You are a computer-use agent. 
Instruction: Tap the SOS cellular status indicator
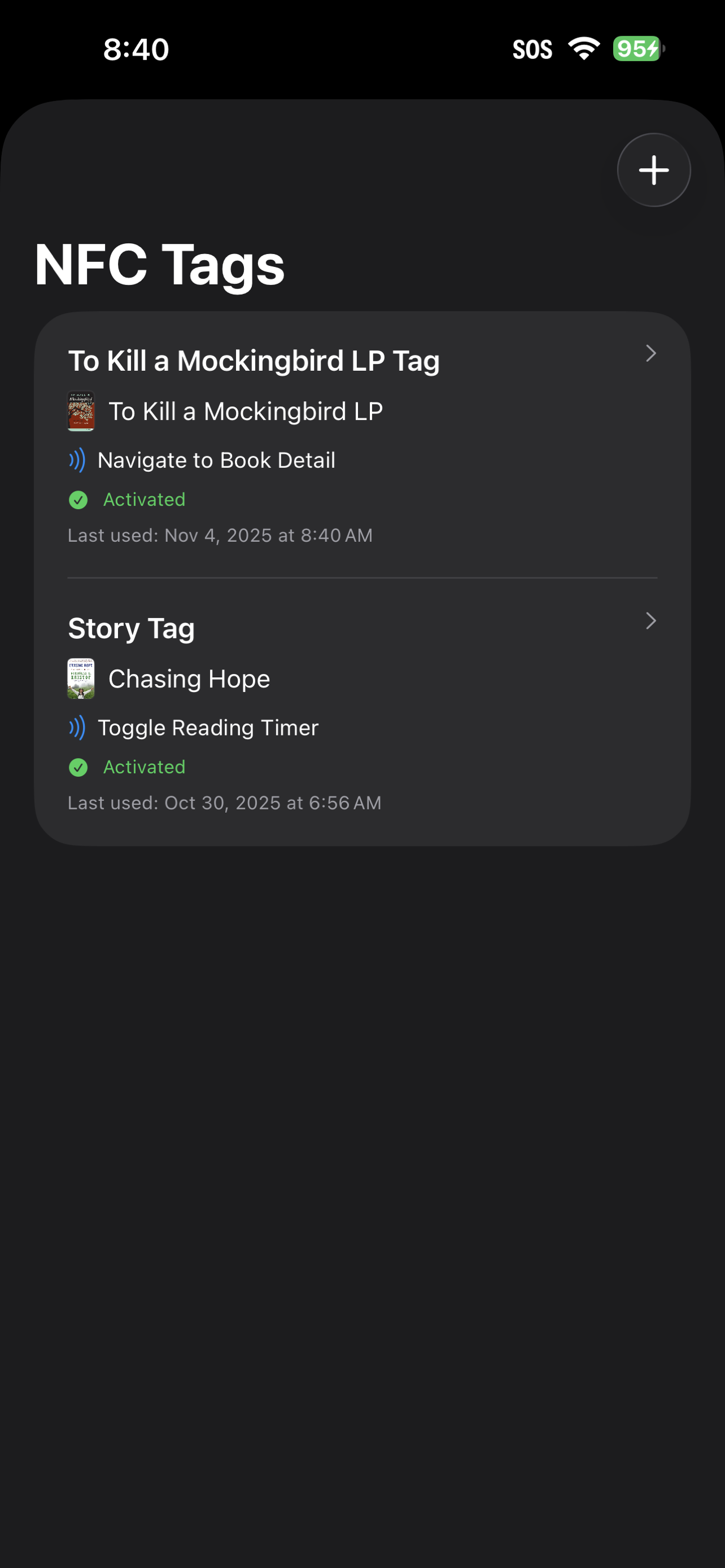533,49
